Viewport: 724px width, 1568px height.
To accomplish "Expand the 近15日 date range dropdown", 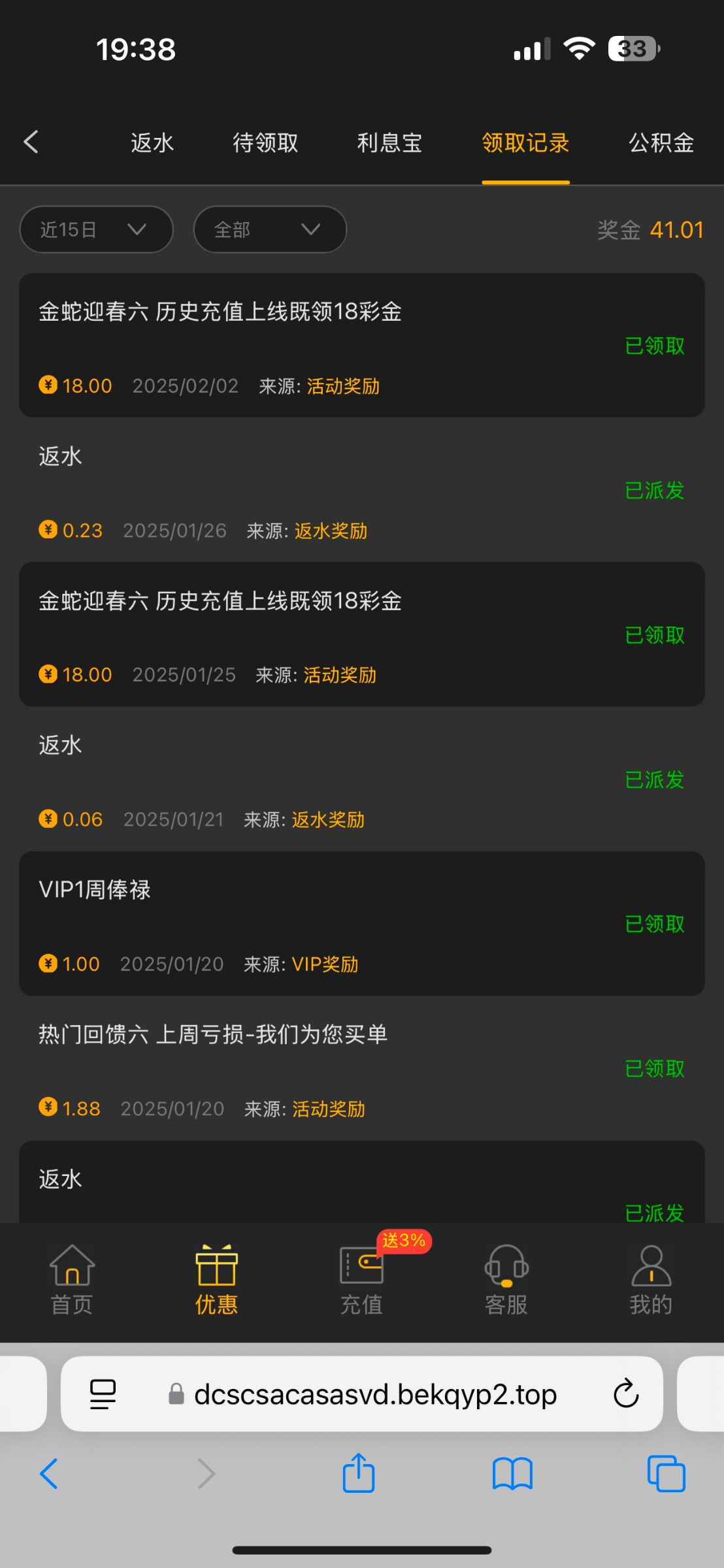I will (96, 229).
